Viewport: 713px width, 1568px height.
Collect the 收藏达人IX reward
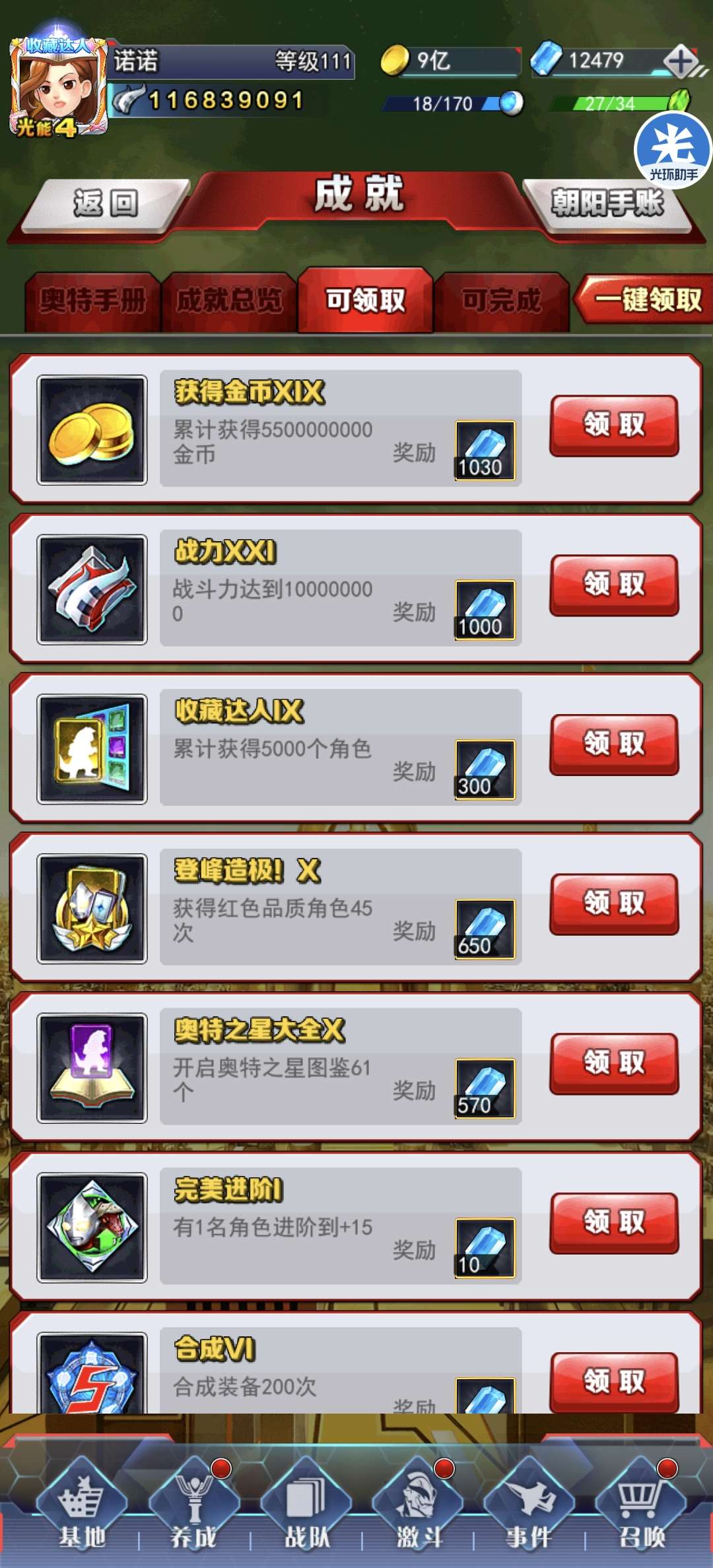tap(614, 744)
